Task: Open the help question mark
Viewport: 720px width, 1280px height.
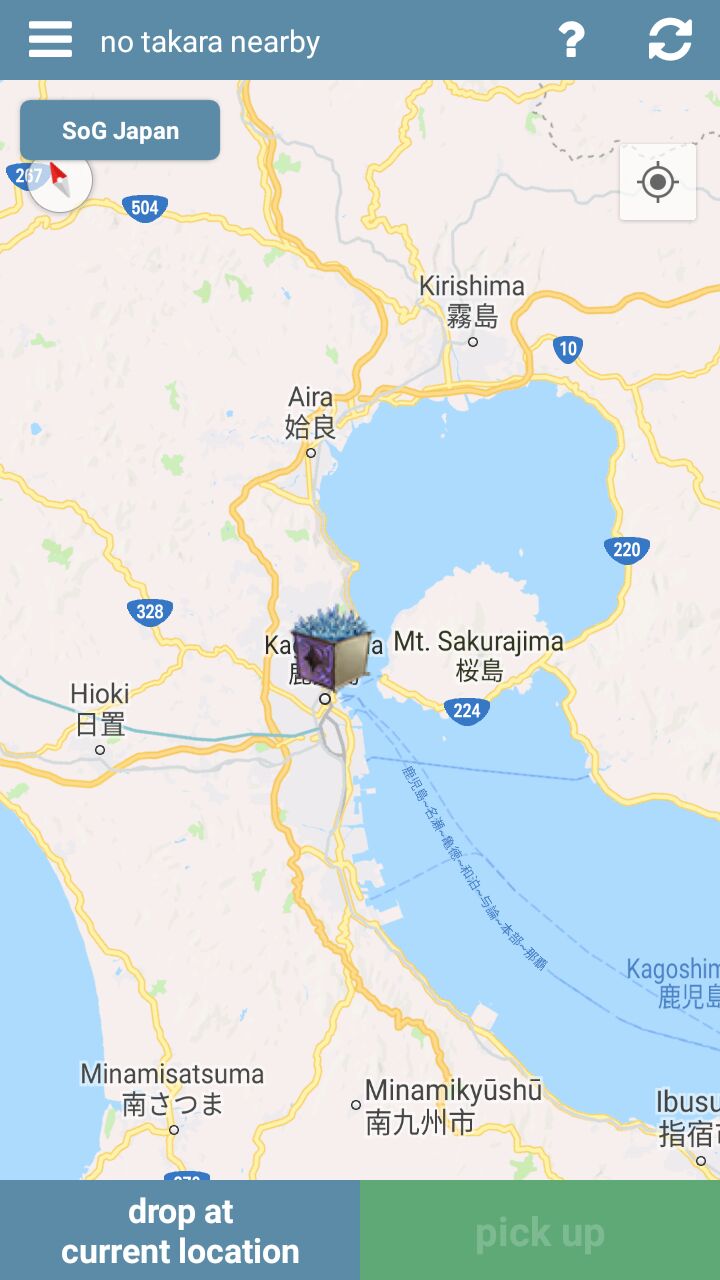Action: pyautogui.click(x=570, y=40)
